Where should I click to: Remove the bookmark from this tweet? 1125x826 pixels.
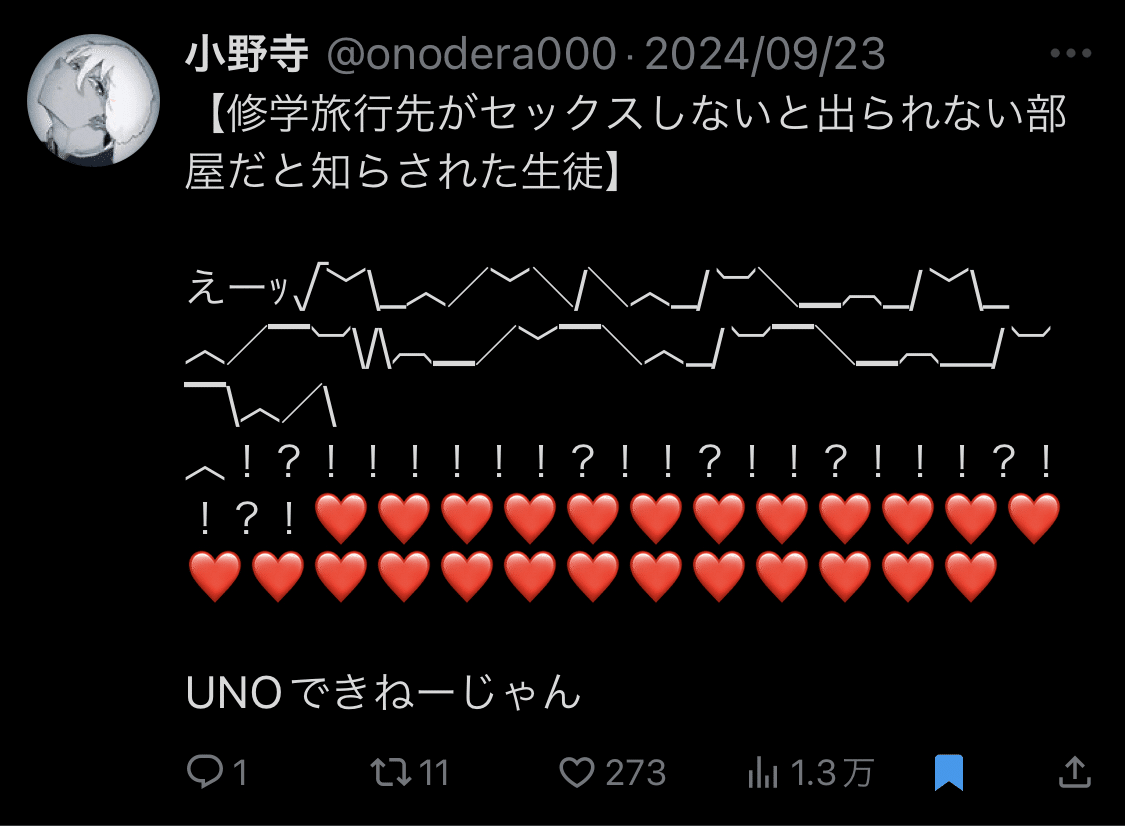(x=949, y=771)
